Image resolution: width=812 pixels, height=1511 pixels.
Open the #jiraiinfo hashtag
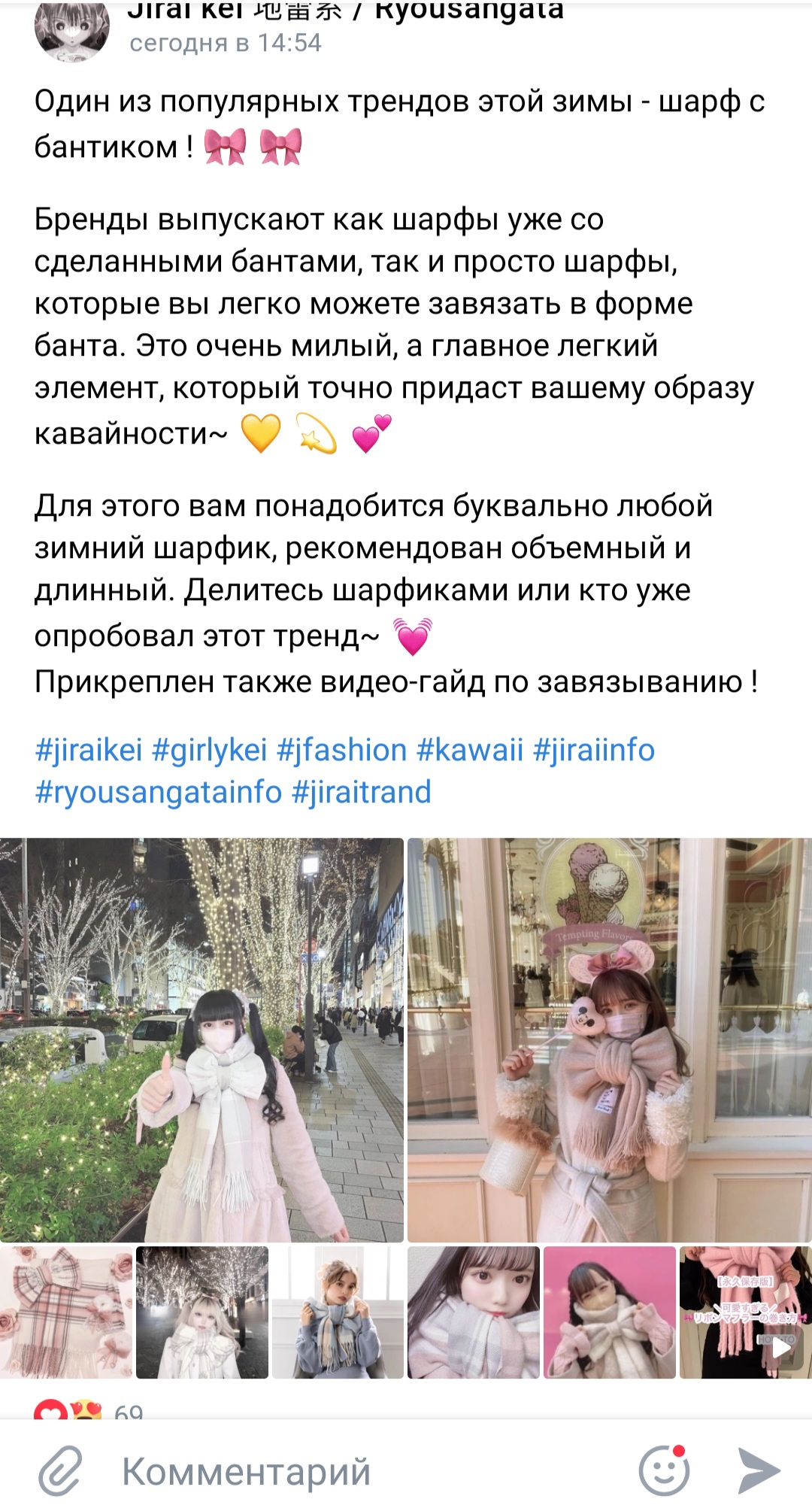[594, 750]
